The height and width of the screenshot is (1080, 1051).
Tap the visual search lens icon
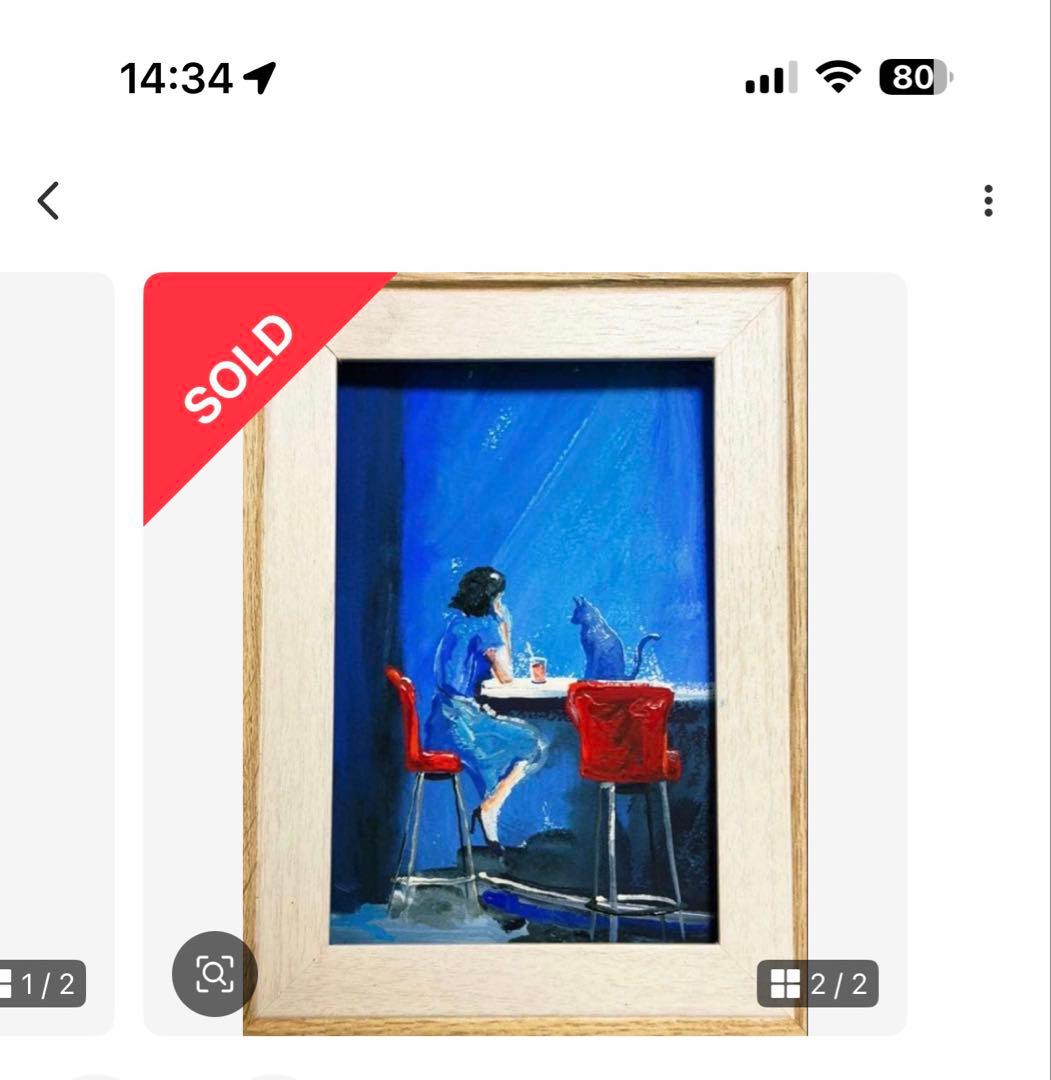click(x=214, y=973)
